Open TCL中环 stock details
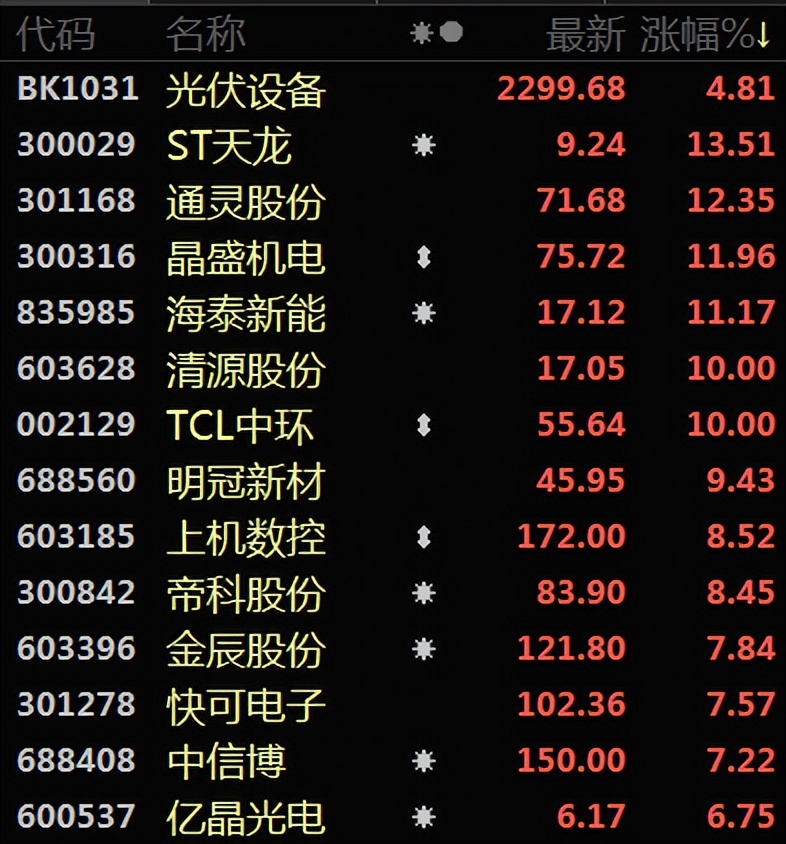This screenshot has width=786, height=844. (x=240, y=426)
